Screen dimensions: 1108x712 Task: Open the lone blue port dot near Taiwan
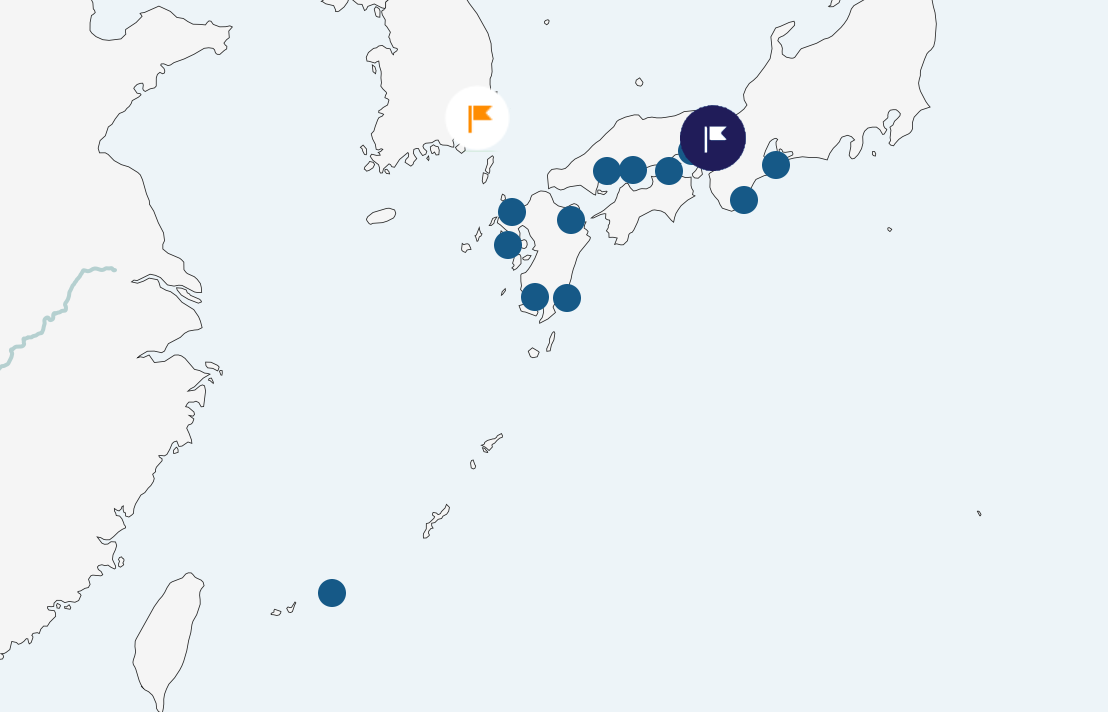(x=332, y=593)
